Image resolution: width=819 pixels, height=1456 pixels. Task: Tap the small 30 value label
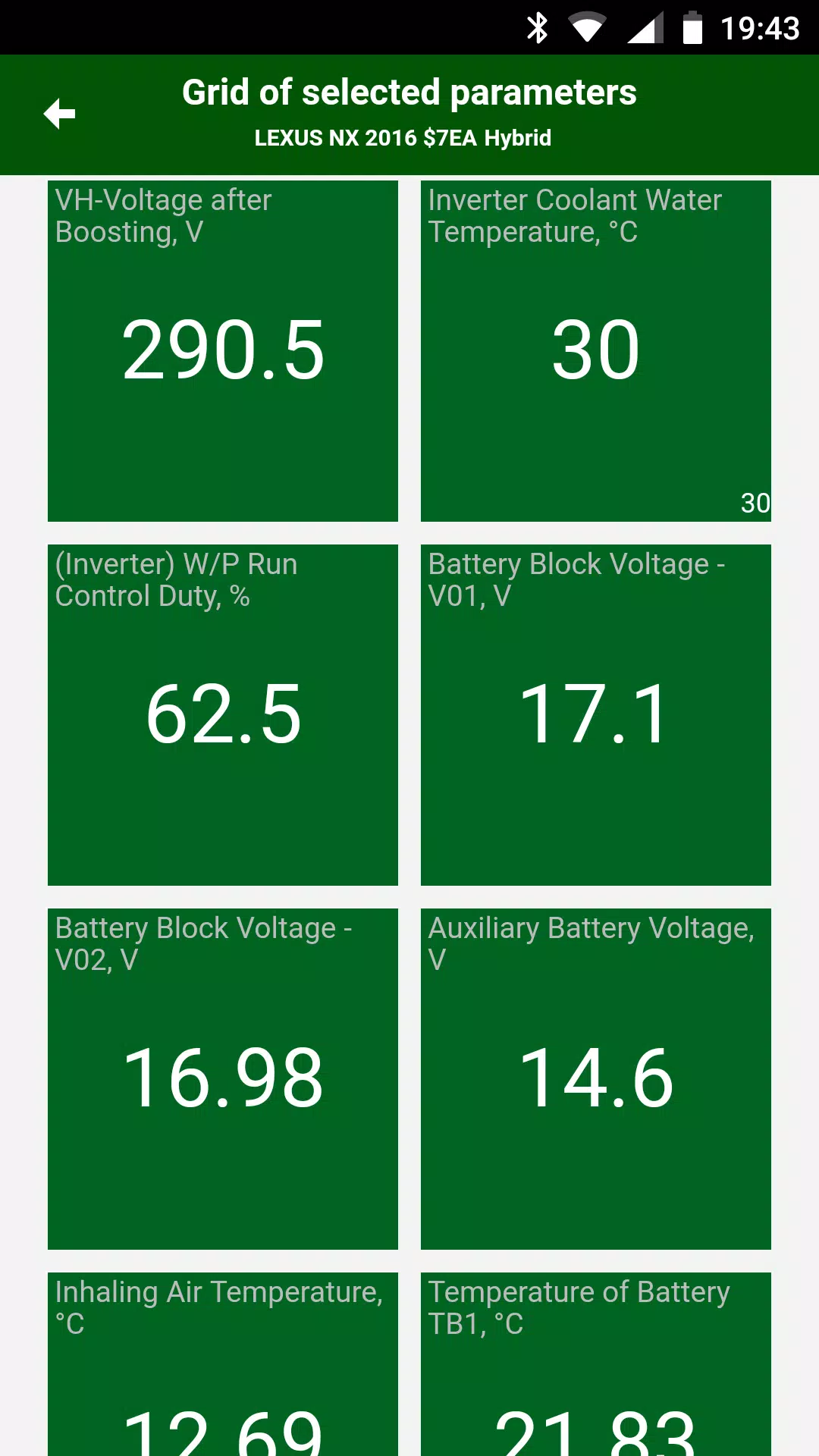(755, 502)
